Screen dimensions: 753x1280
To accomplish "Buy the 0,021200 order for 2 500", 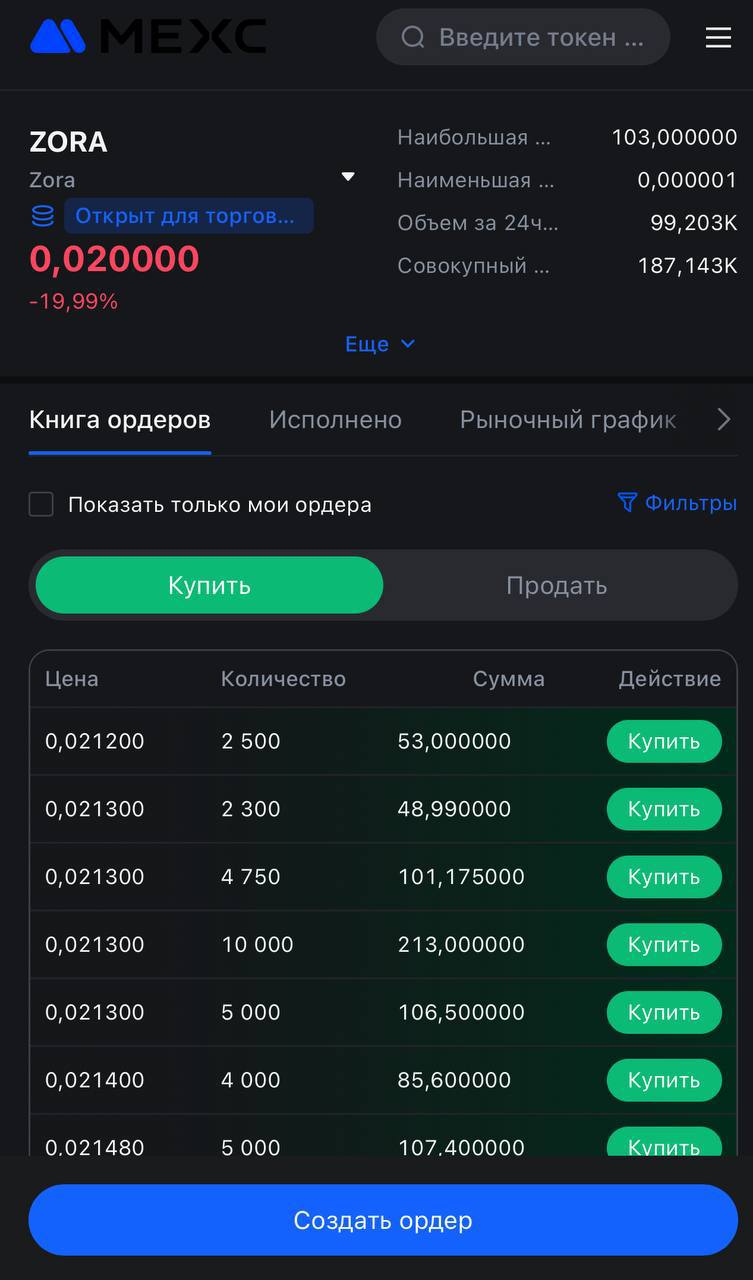I will [664, 742].
